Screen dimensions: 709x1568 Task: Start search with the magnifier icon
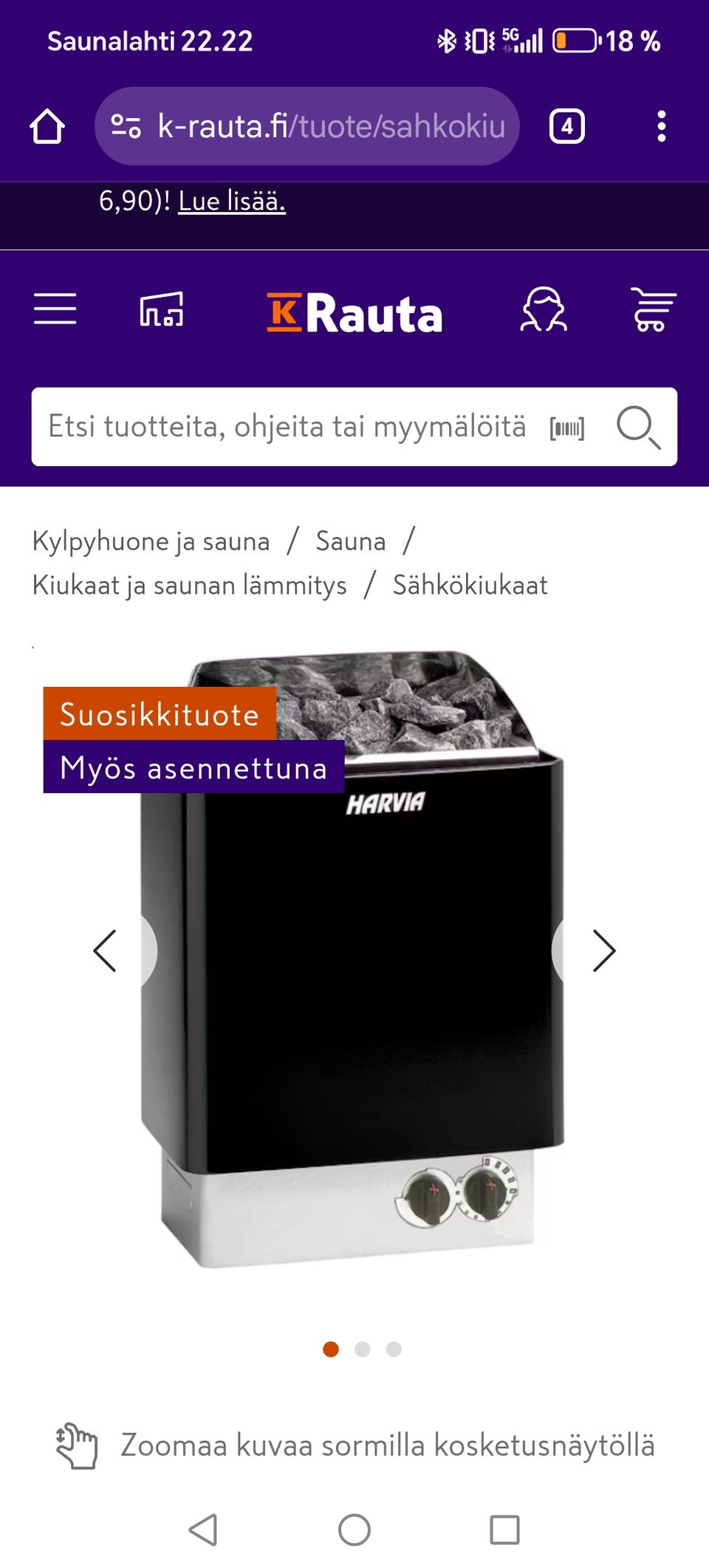pos(638,428)
